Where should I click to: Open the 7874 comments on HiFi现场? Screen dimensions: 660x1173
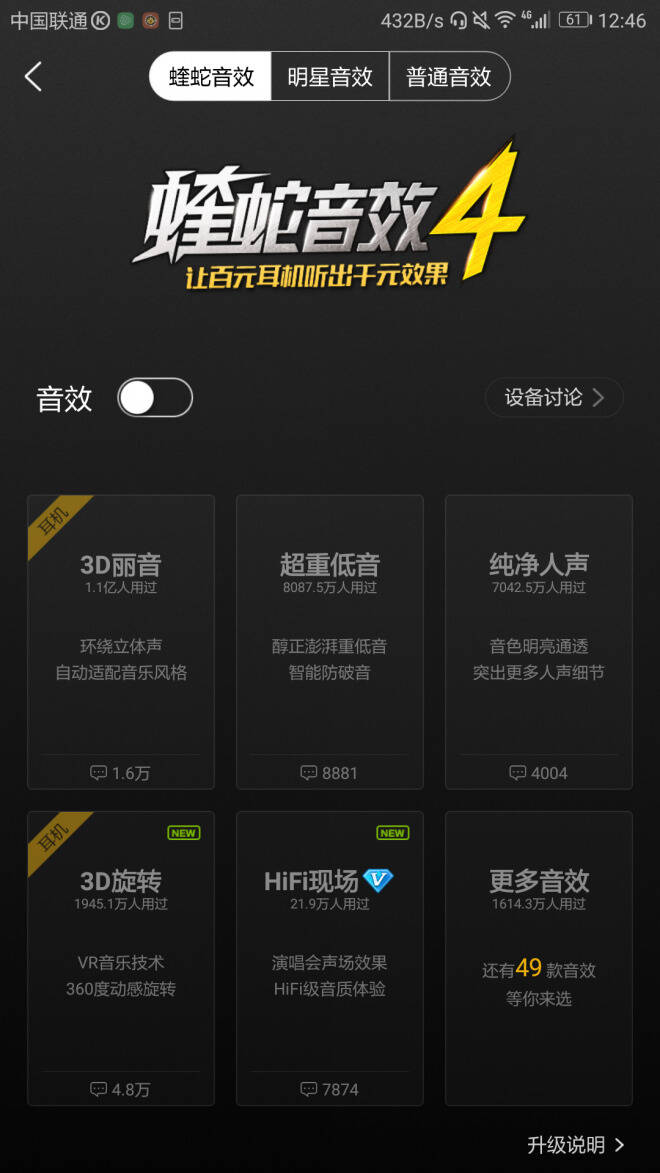pyautogui.click(x=330, y=1089)
